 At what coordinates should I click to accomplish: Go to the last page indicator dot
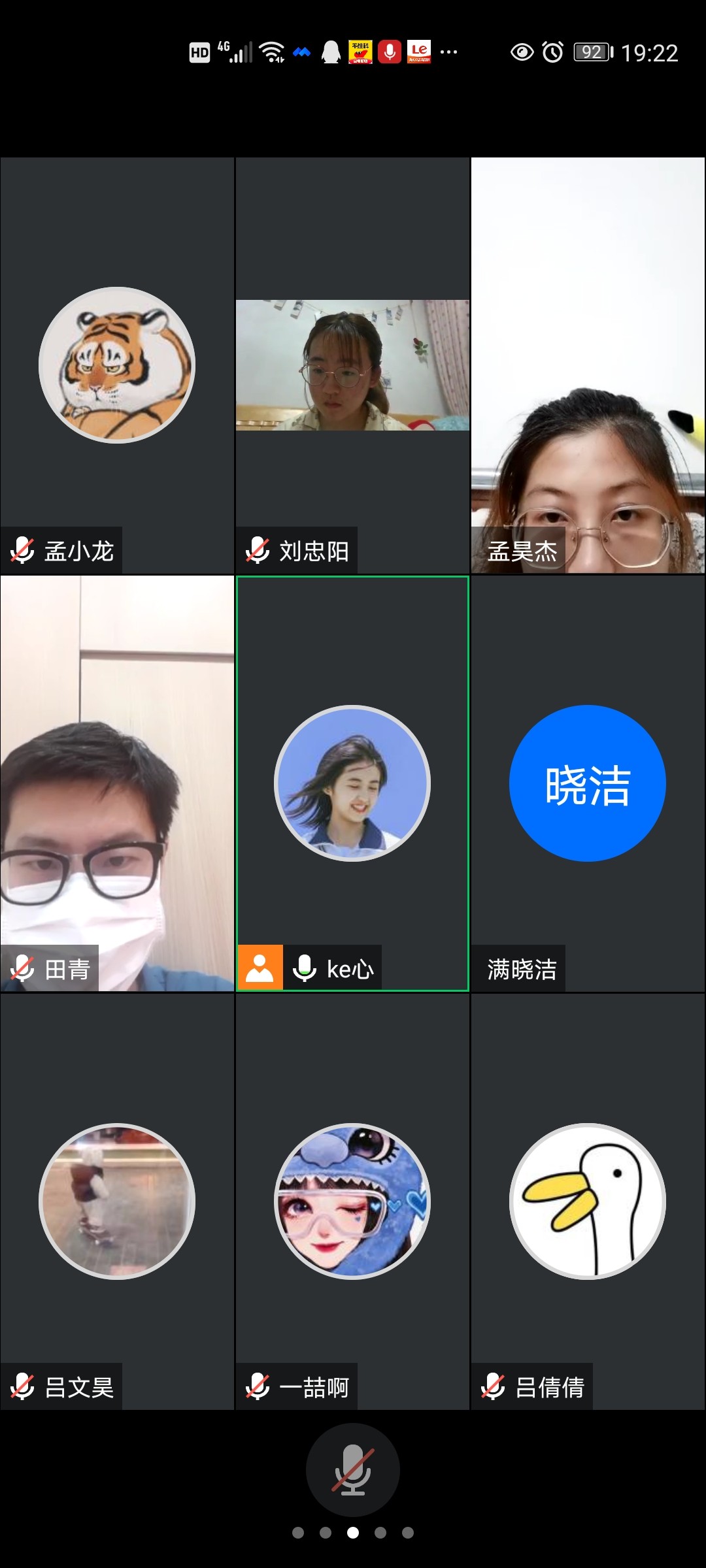click(x=408, y=1533)
